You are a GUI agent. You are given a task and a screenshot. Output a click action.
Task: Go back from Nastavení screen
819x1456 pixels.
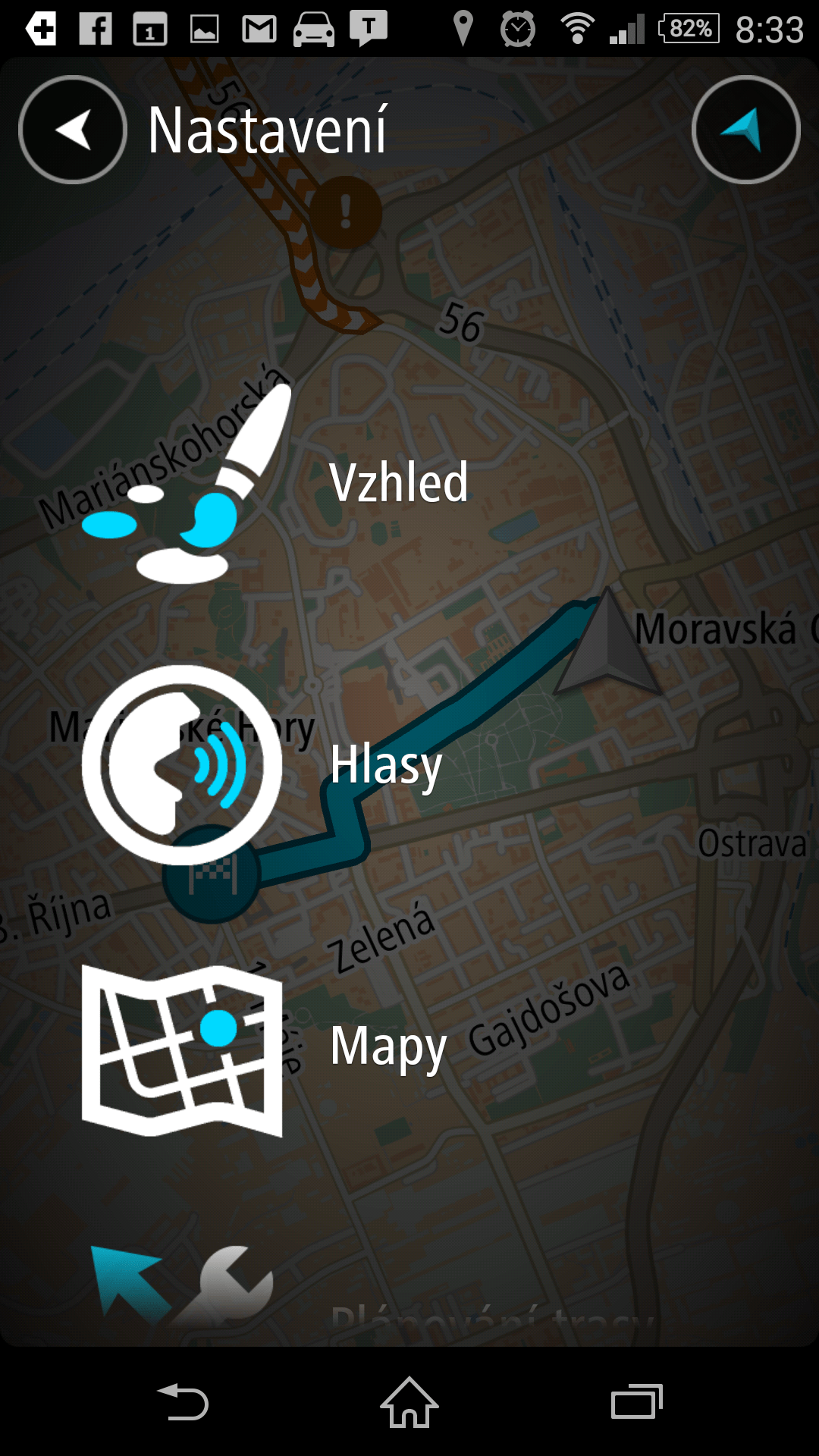[x=73, y=130]
